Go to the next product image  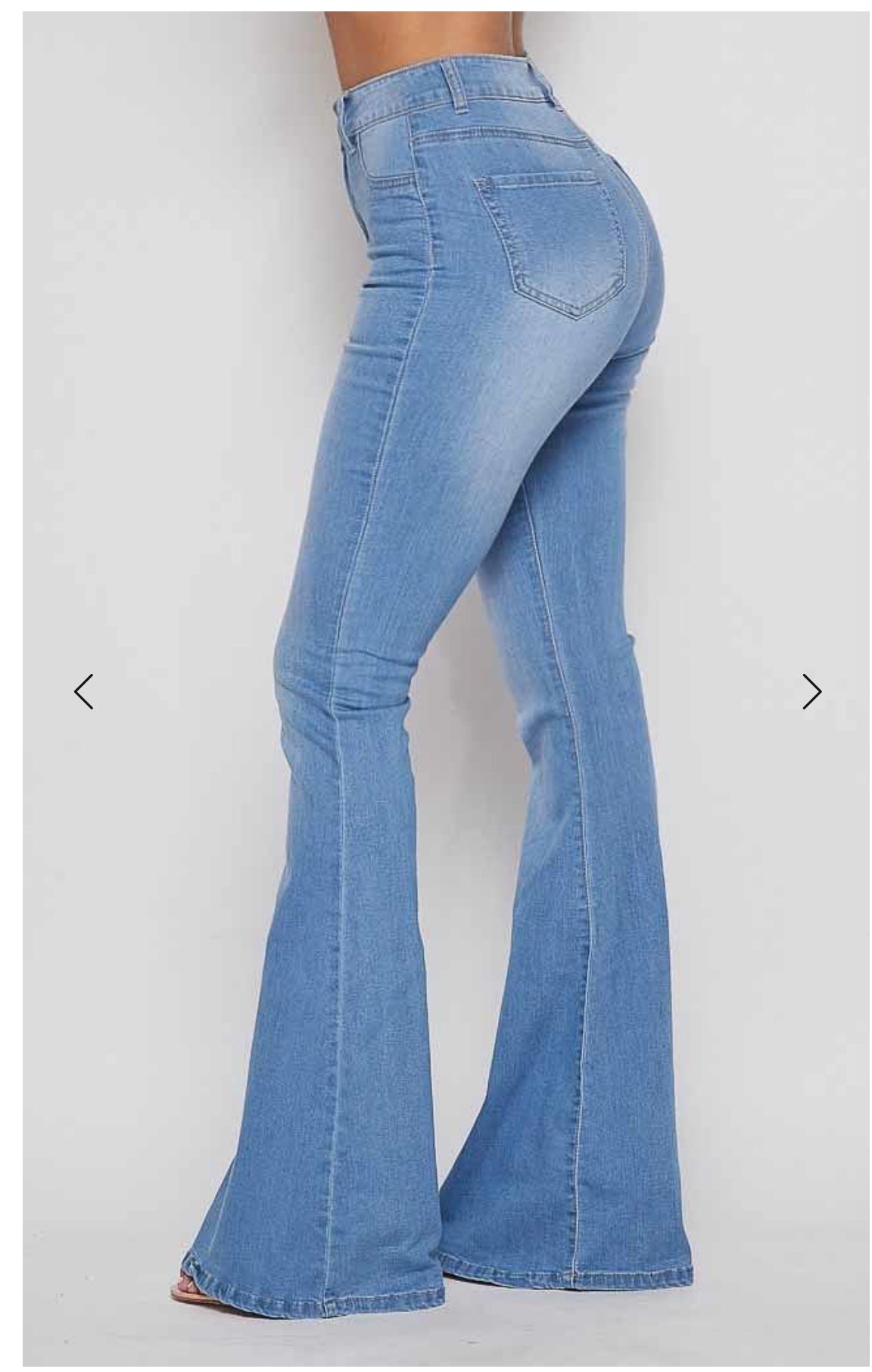811,691
